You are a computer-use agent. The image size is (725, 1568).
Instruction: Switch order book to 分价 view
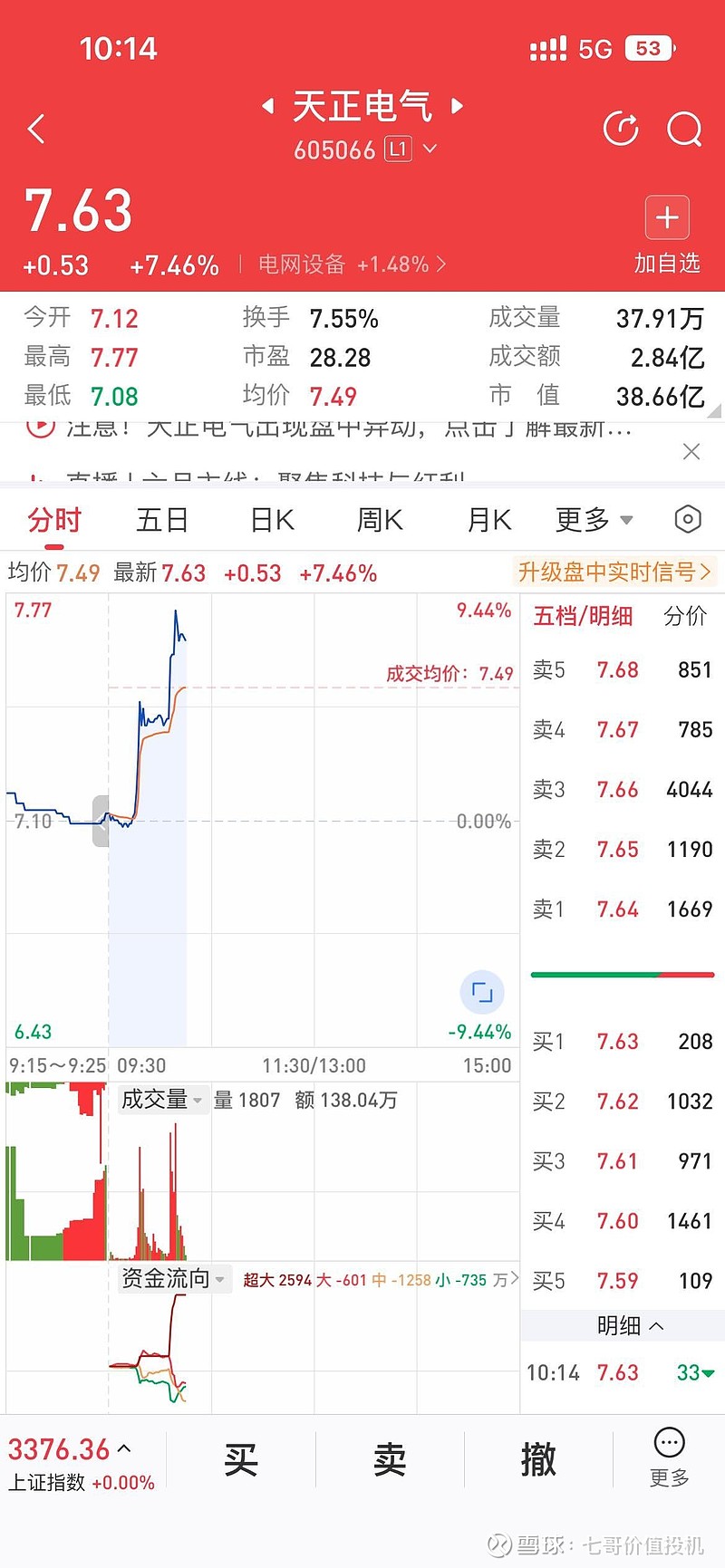tap(685, 616)
